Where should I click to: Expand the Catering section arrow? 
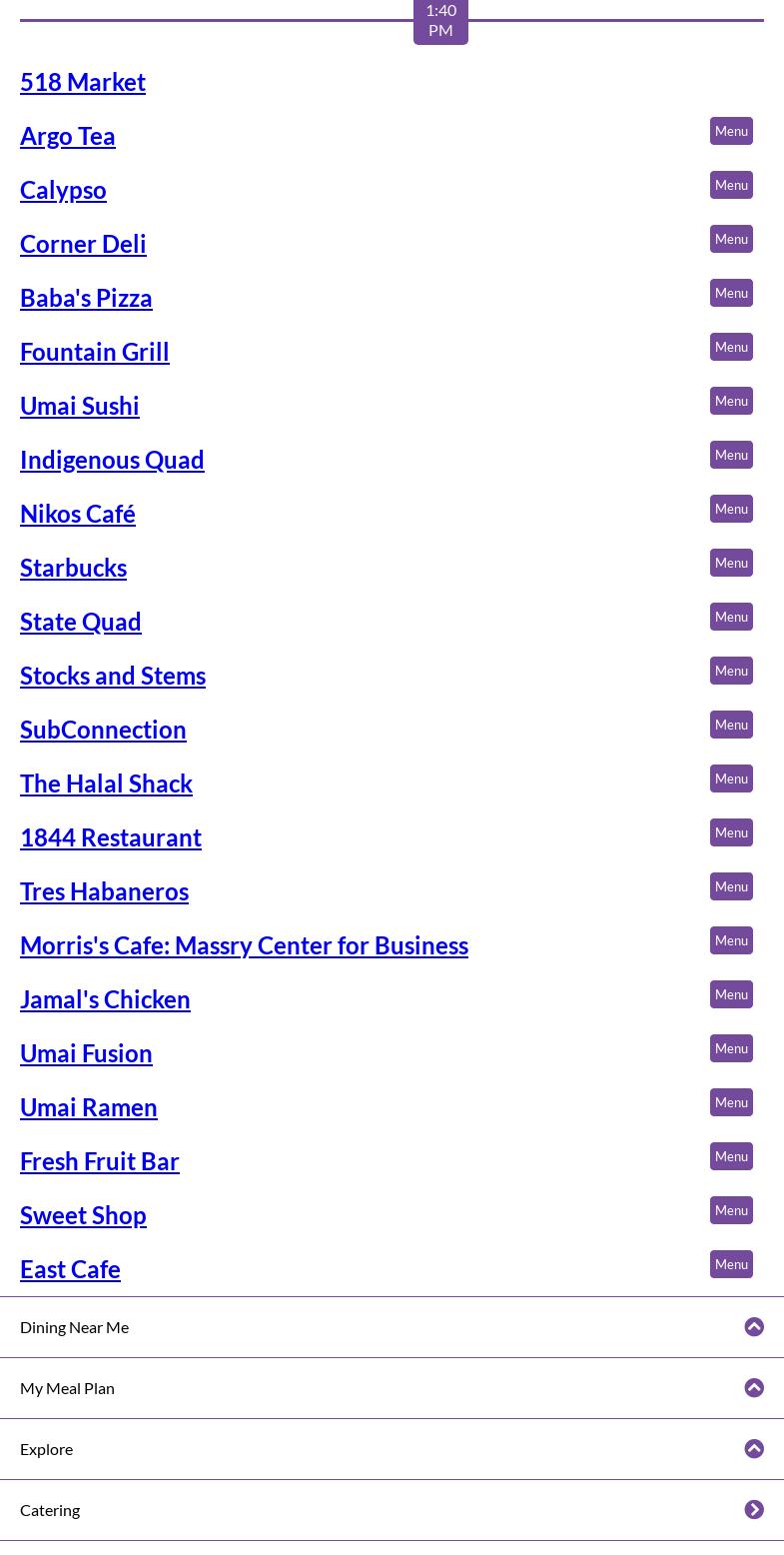point(754,1509)
